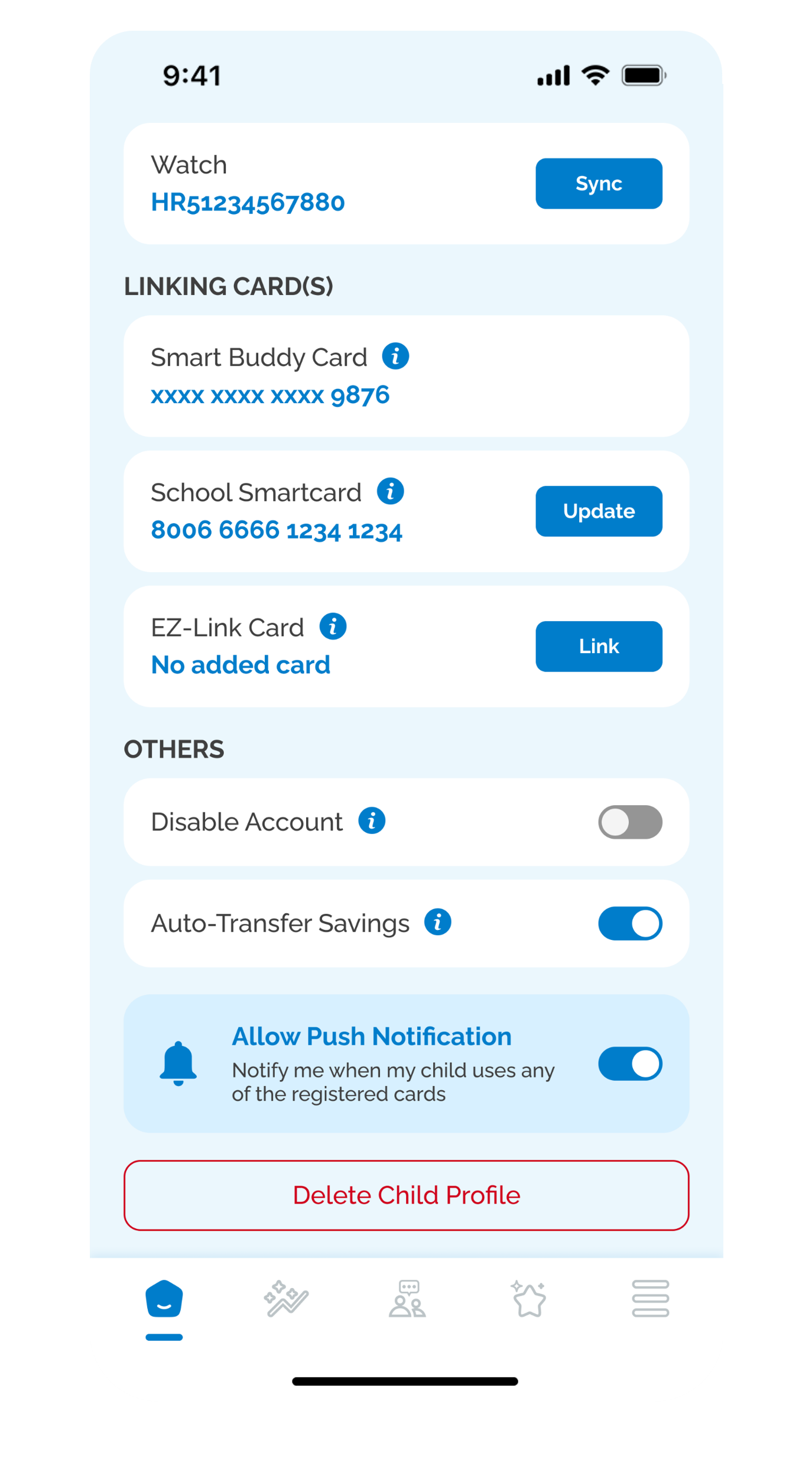This screenshot has width=812, height=1463.
Task: Open the star rewards tab
Action: [x=529, y=1299]
